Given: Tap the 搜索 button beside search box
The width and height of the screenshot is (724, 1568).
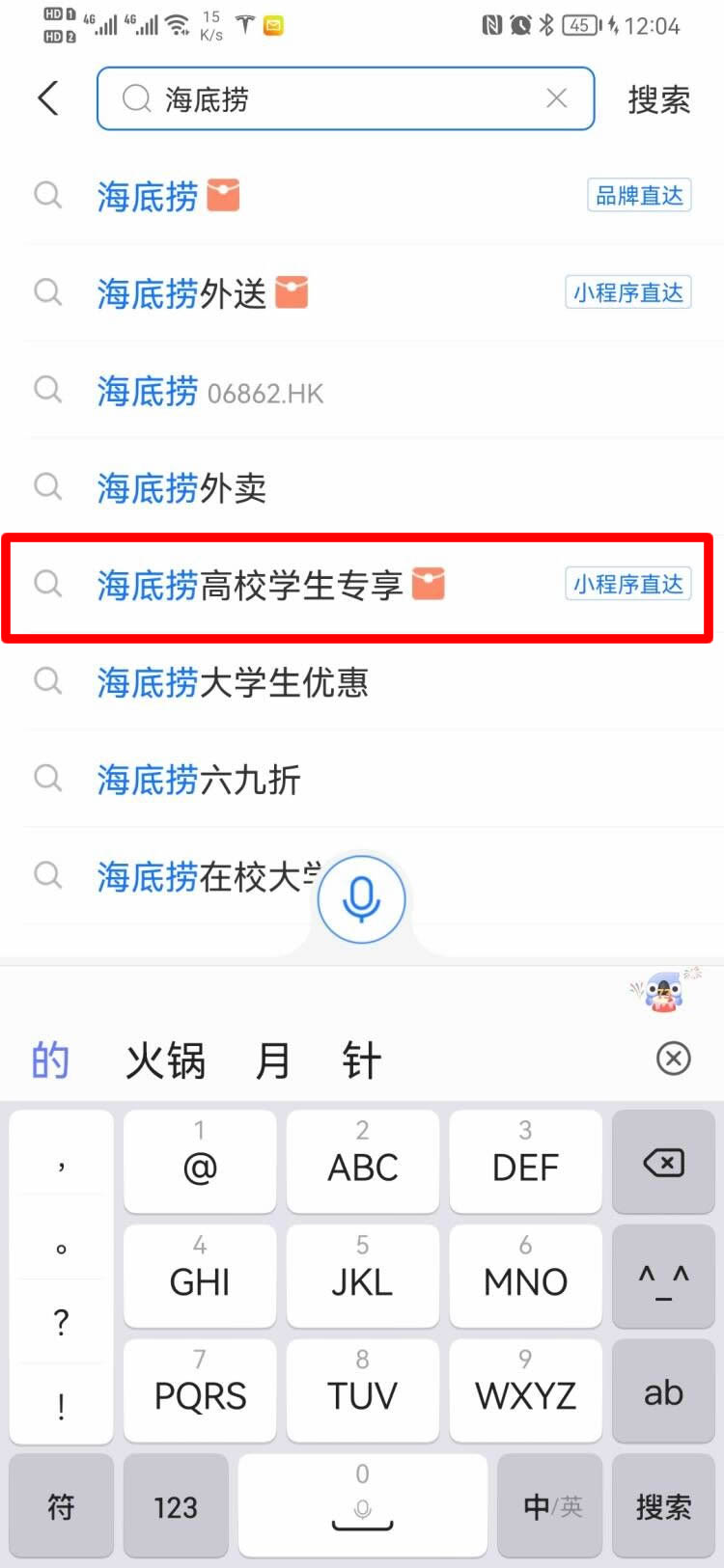Looking at the screenshot, I should [x=658, y=99].
